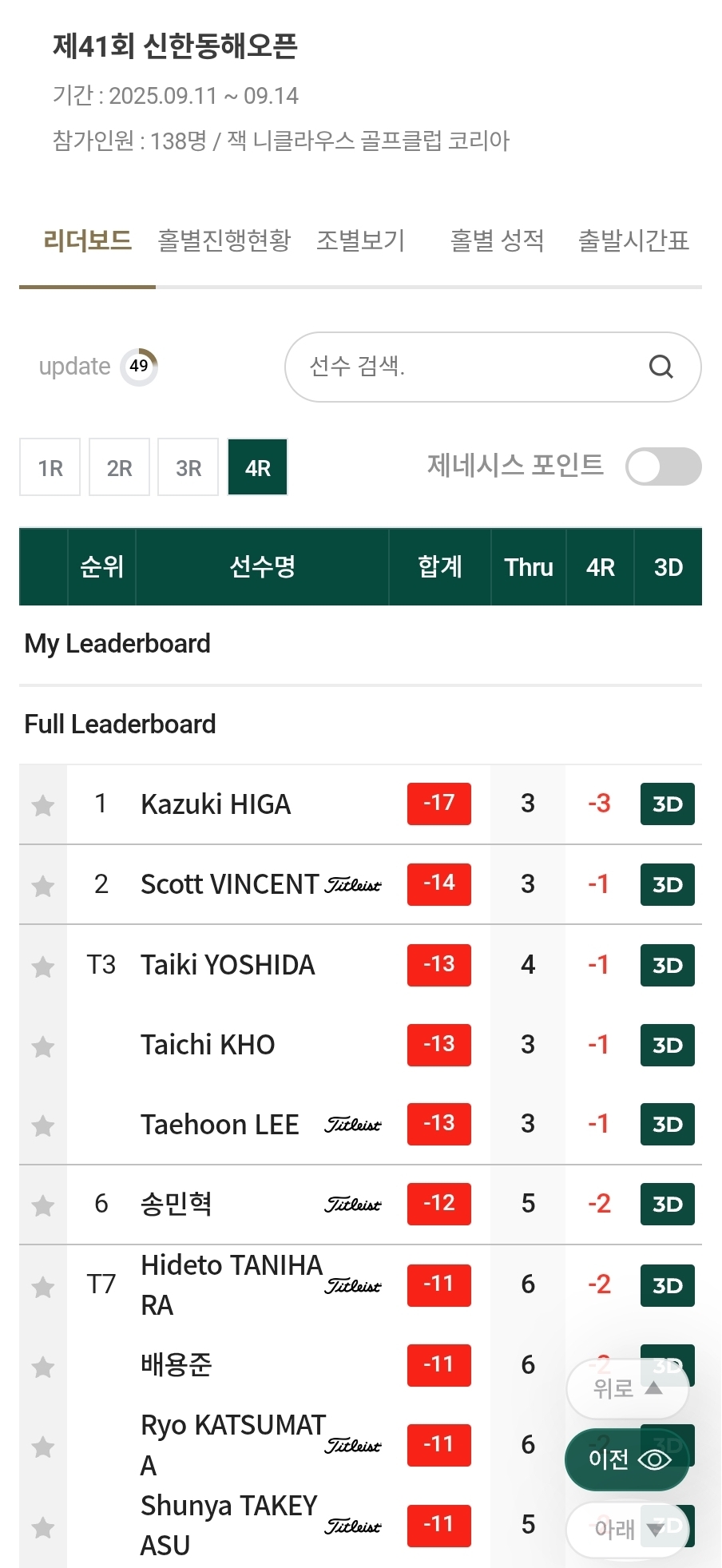Viewport: 722px width, 1568px height.
Task: Tap the 이전 eye button
Action: click(628, 1459)
